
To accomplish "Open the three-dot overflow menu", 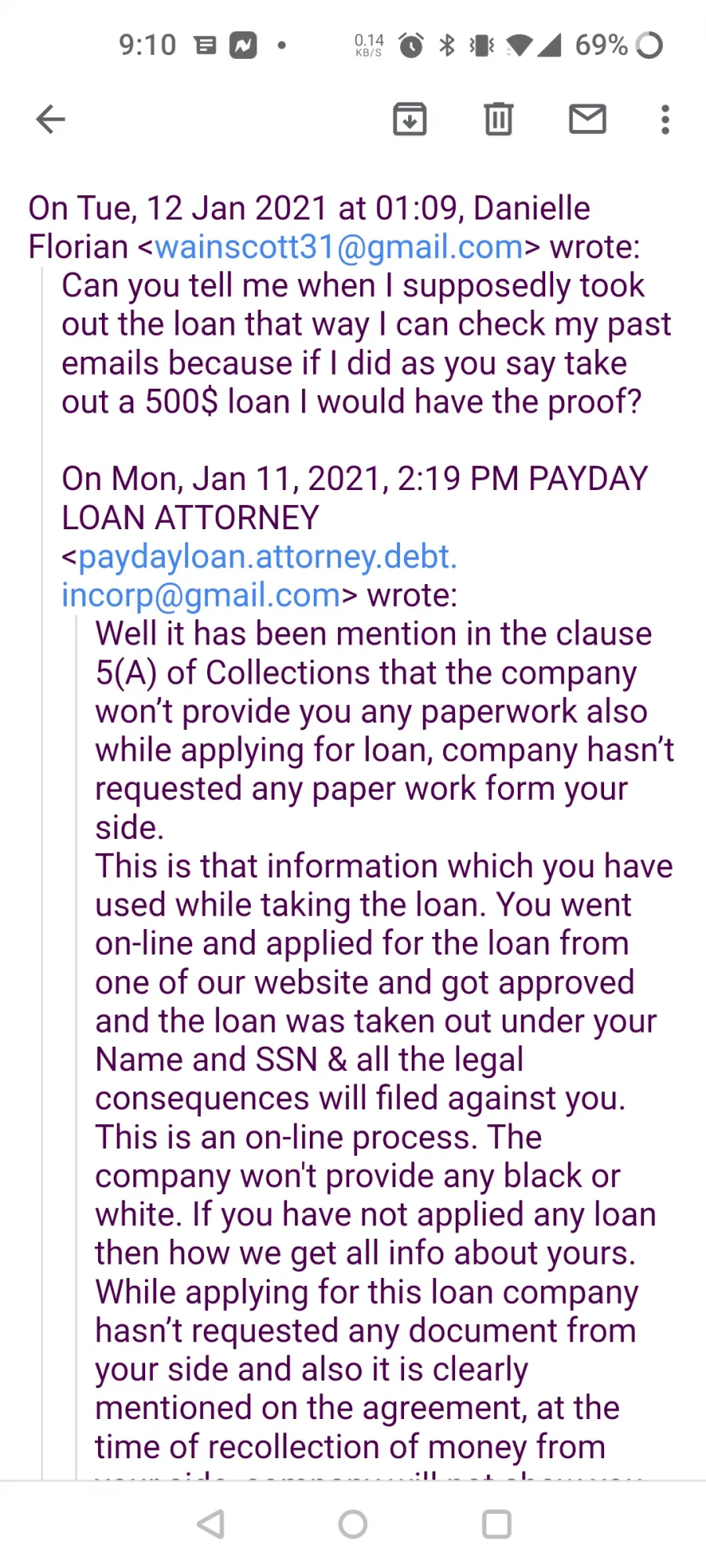I will pyautogui.click(x=665, y=119).
